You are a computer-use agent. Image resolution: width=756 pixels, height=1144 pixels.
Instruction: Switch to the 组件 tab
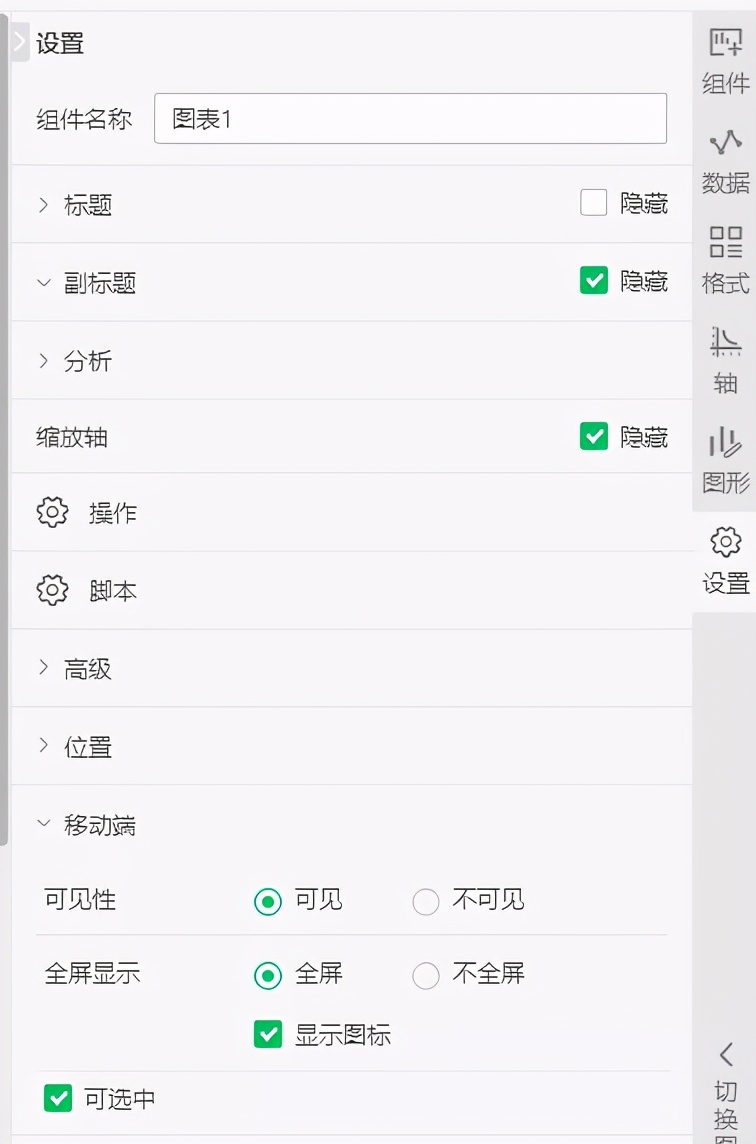click(x=725, y=60)
